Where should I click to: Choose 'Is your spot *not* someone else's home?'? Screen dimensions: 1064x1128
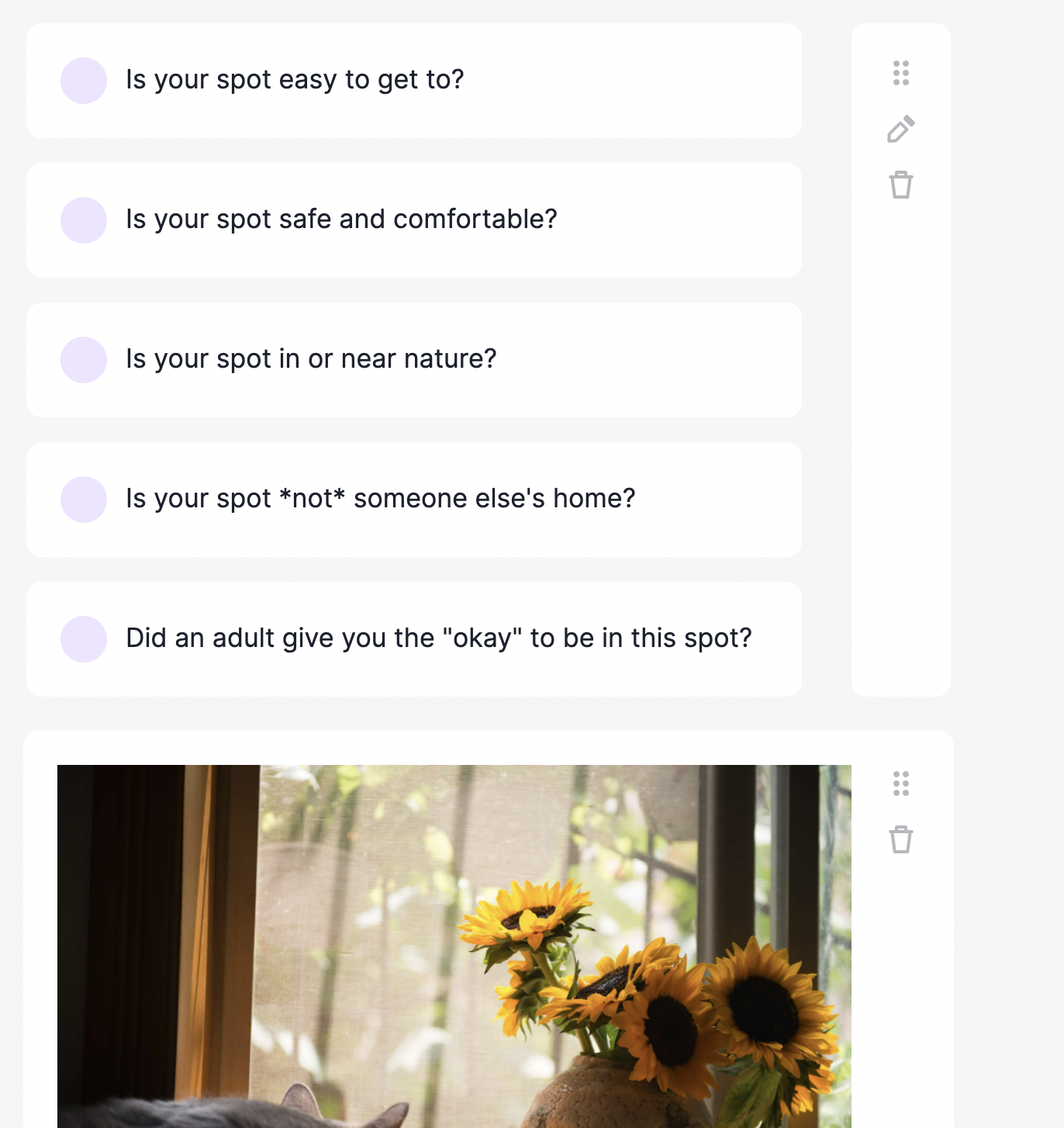coord(84,500)
